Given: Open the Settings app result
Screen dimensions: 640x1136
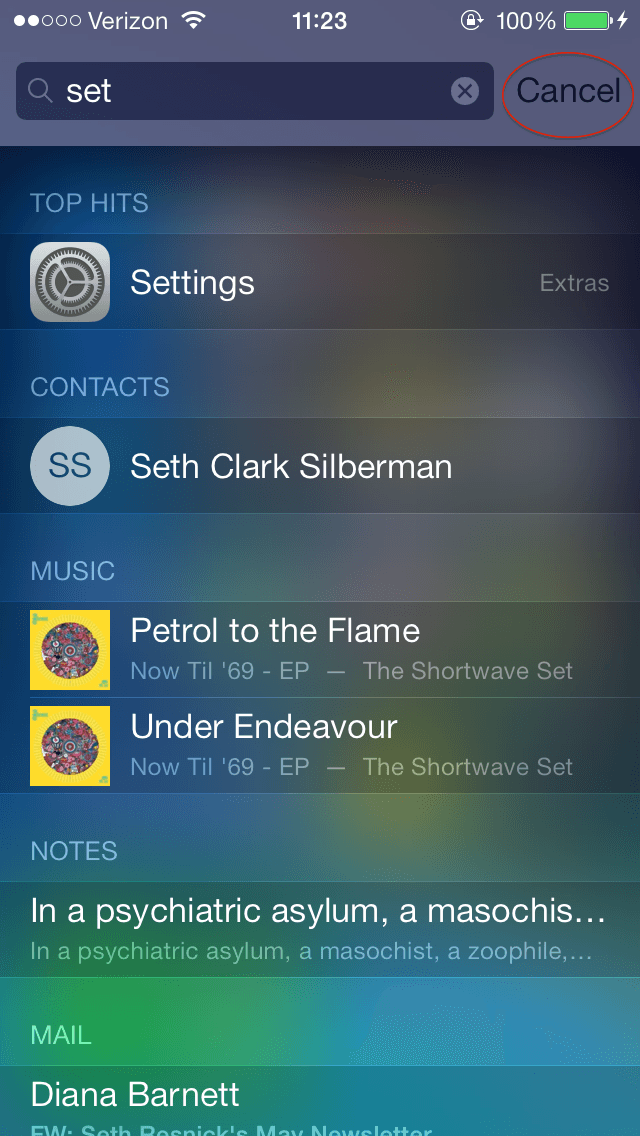Looking at the screenshot, I should click(x=320, y=282).
